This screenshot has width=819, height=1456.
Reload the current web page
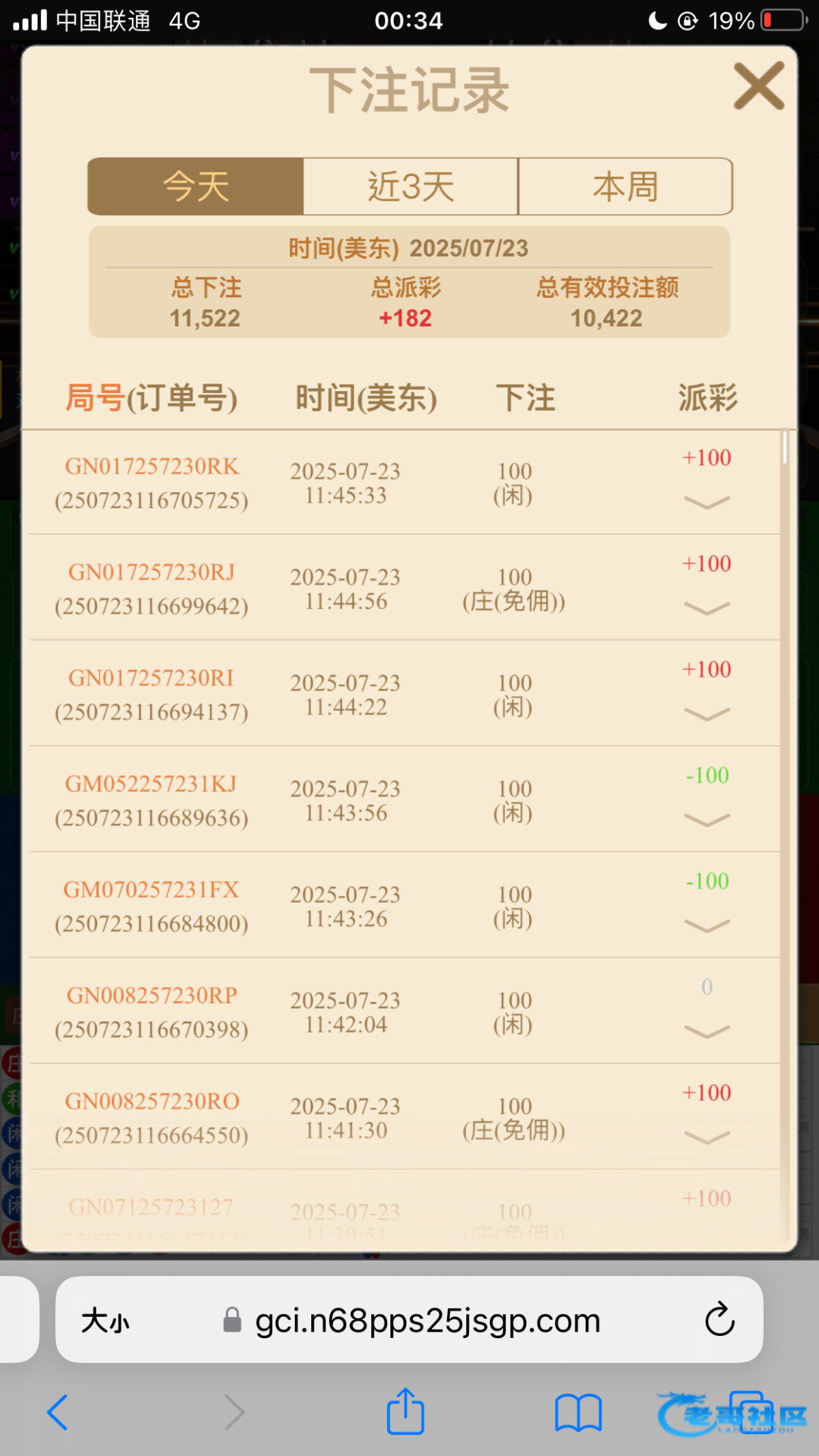(719, 1320)
